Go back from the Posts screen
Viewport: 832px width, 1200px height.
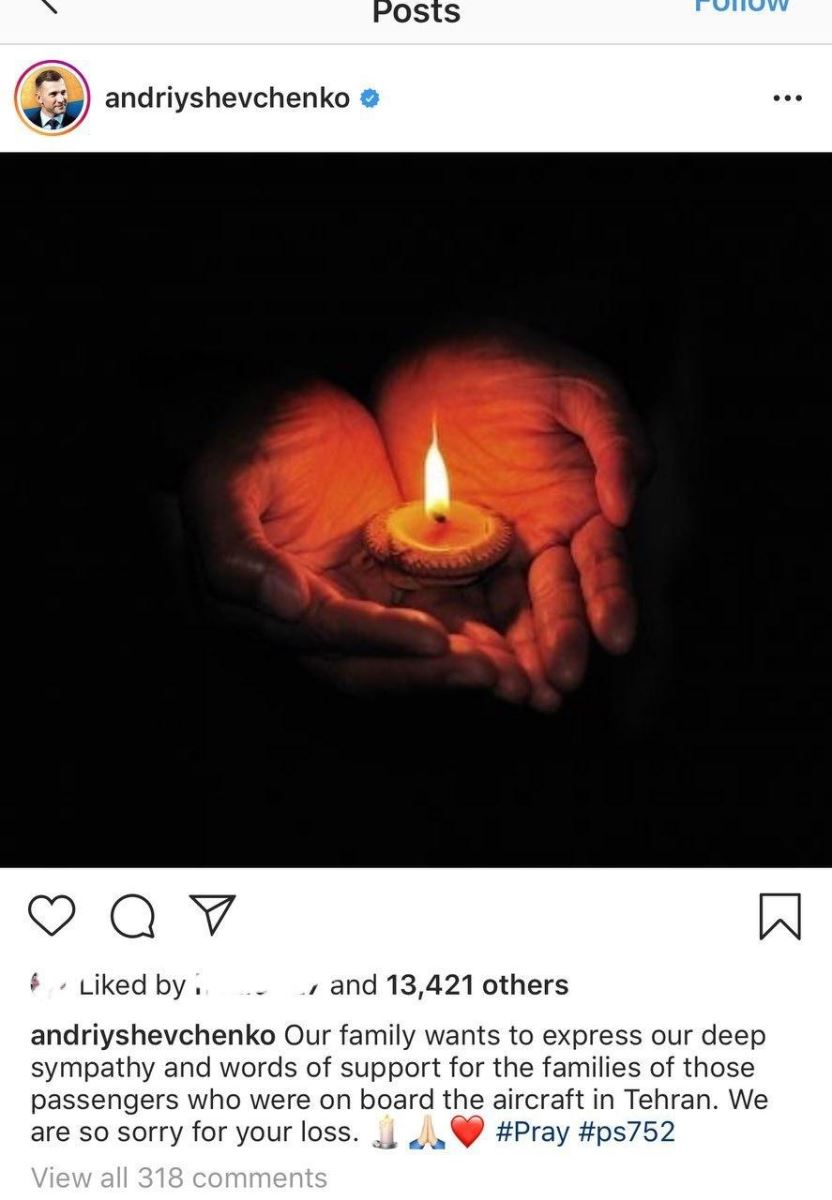point(50,6)
